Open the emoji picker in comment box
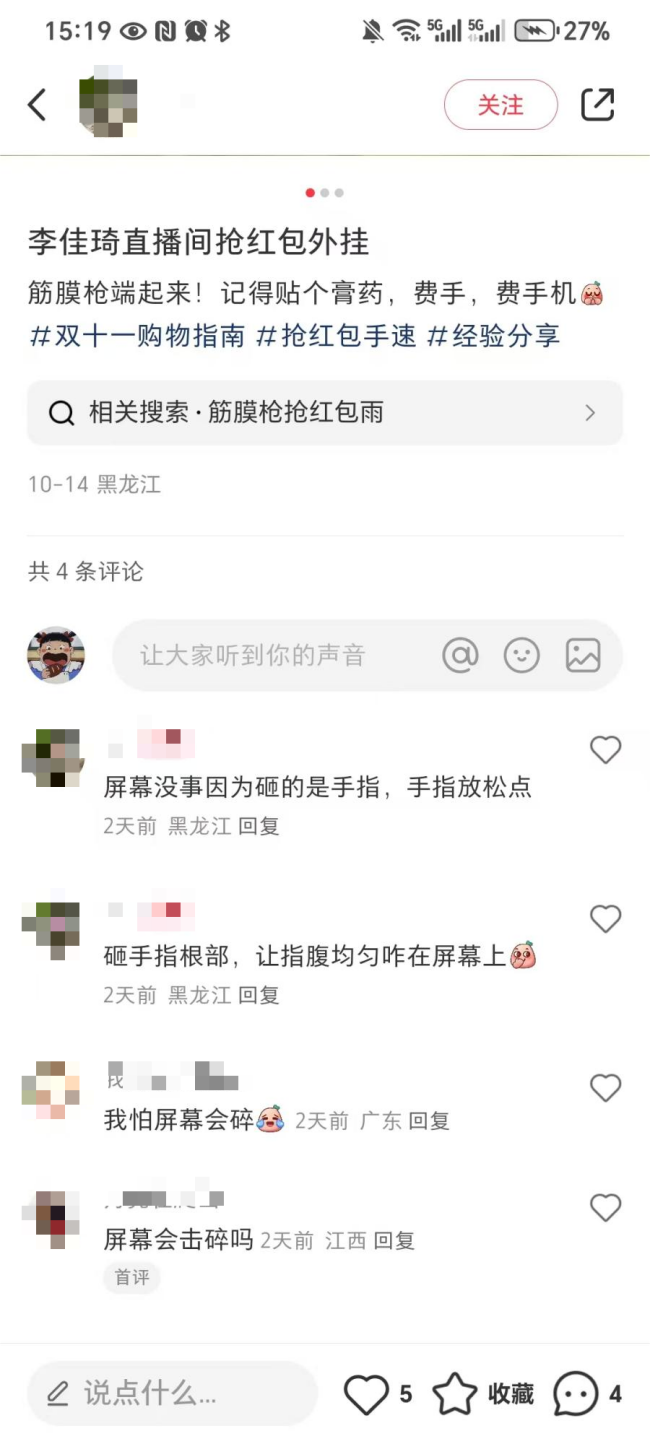 coord(521,656)
